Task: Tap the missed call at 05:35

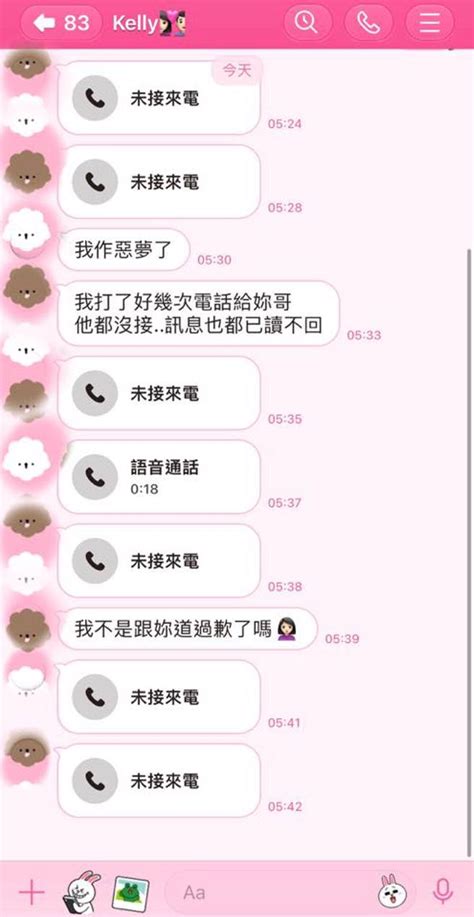Action: point(159,393)
